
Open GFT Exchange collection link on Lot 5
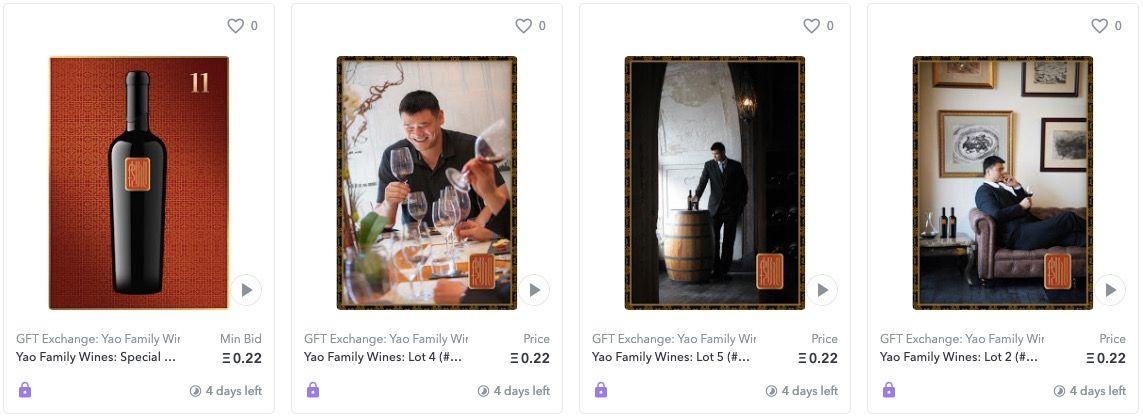(x=673, y=339)
